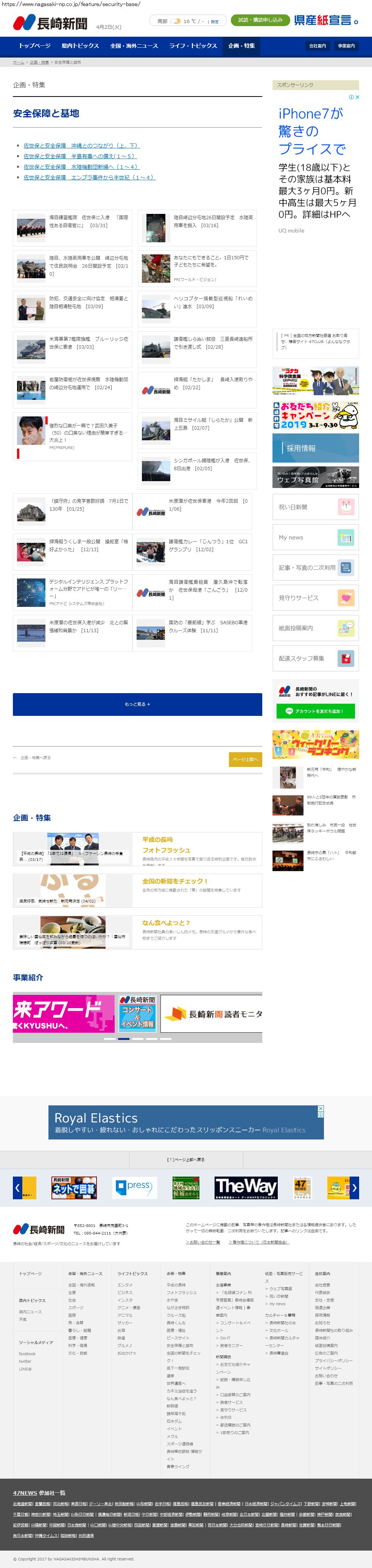Image resolution: width=372 pixels, height=1568 pixels.
Task: Open 事業案内 button in header
Action: pos(346,46)
